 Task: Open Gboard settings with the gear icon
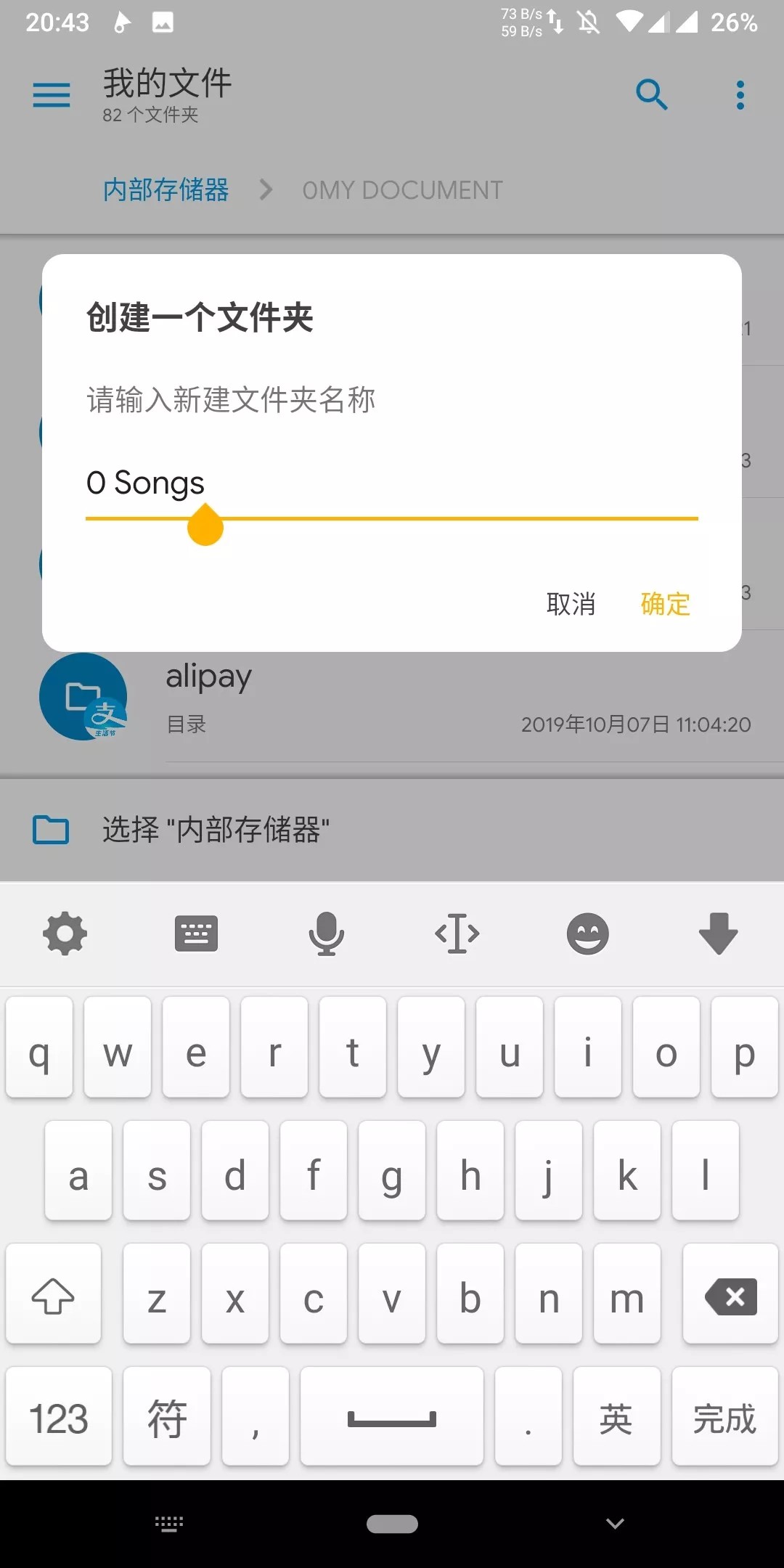point(65,934)
